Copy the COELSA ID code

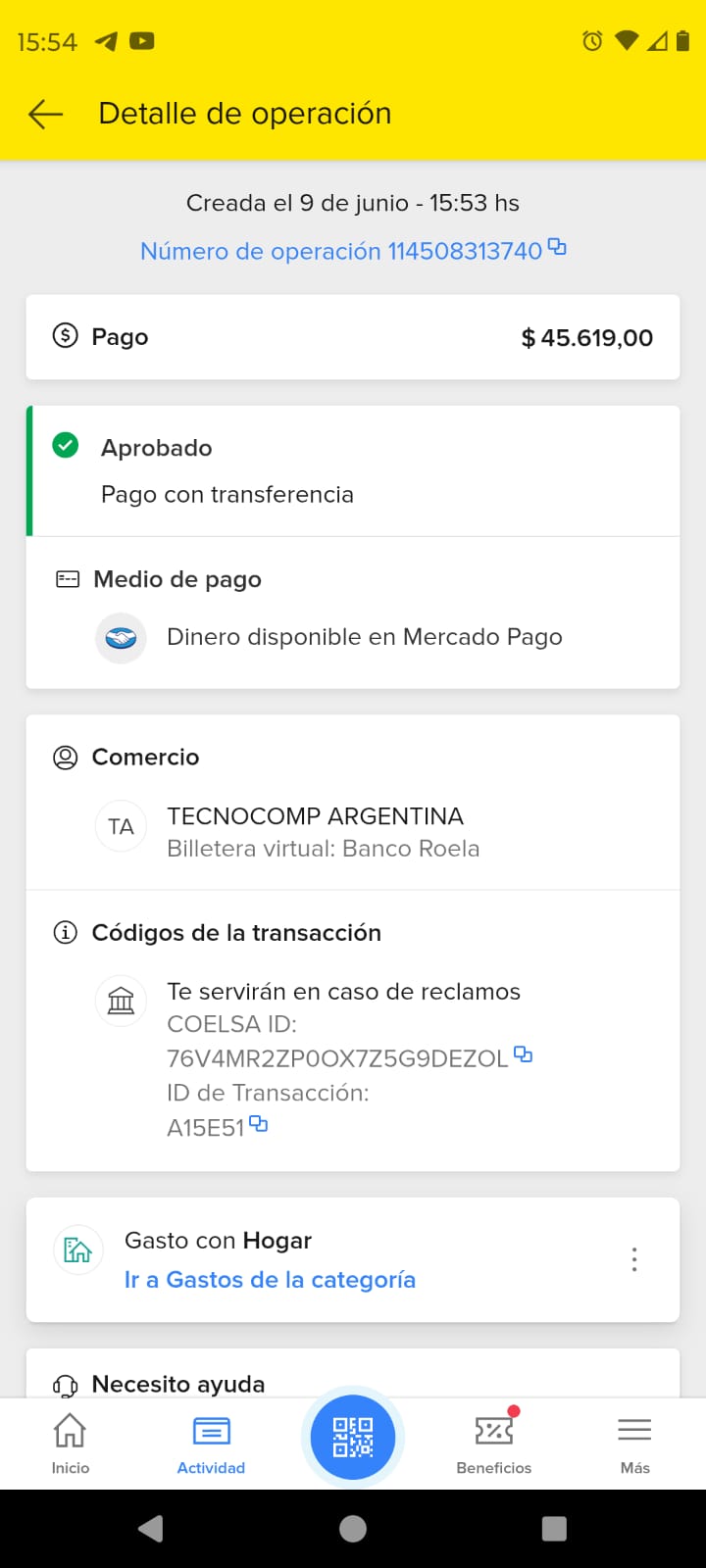pyautogui.click(x=524, y=1054)
